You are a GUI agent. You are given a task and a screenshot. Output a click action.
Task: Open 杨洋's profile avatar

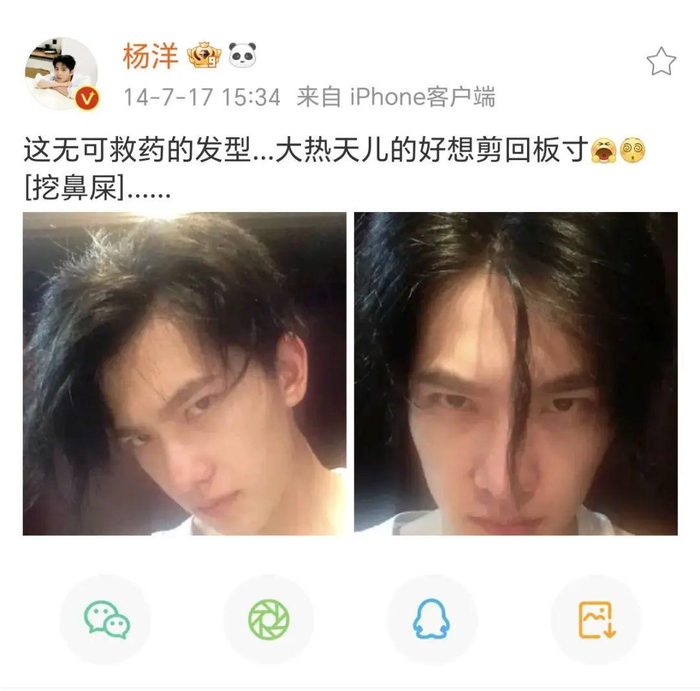pos(62,73)
